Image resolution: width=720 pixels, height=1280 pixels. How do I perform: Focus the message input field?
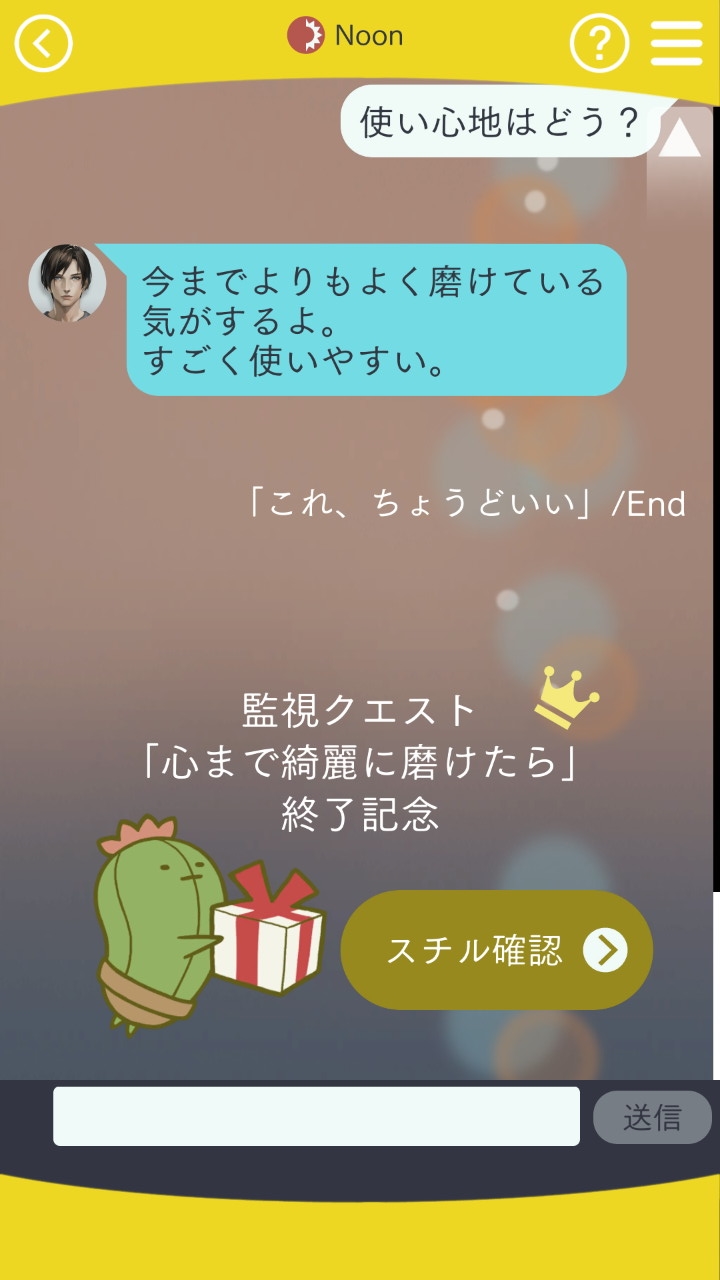point(316,1116)
